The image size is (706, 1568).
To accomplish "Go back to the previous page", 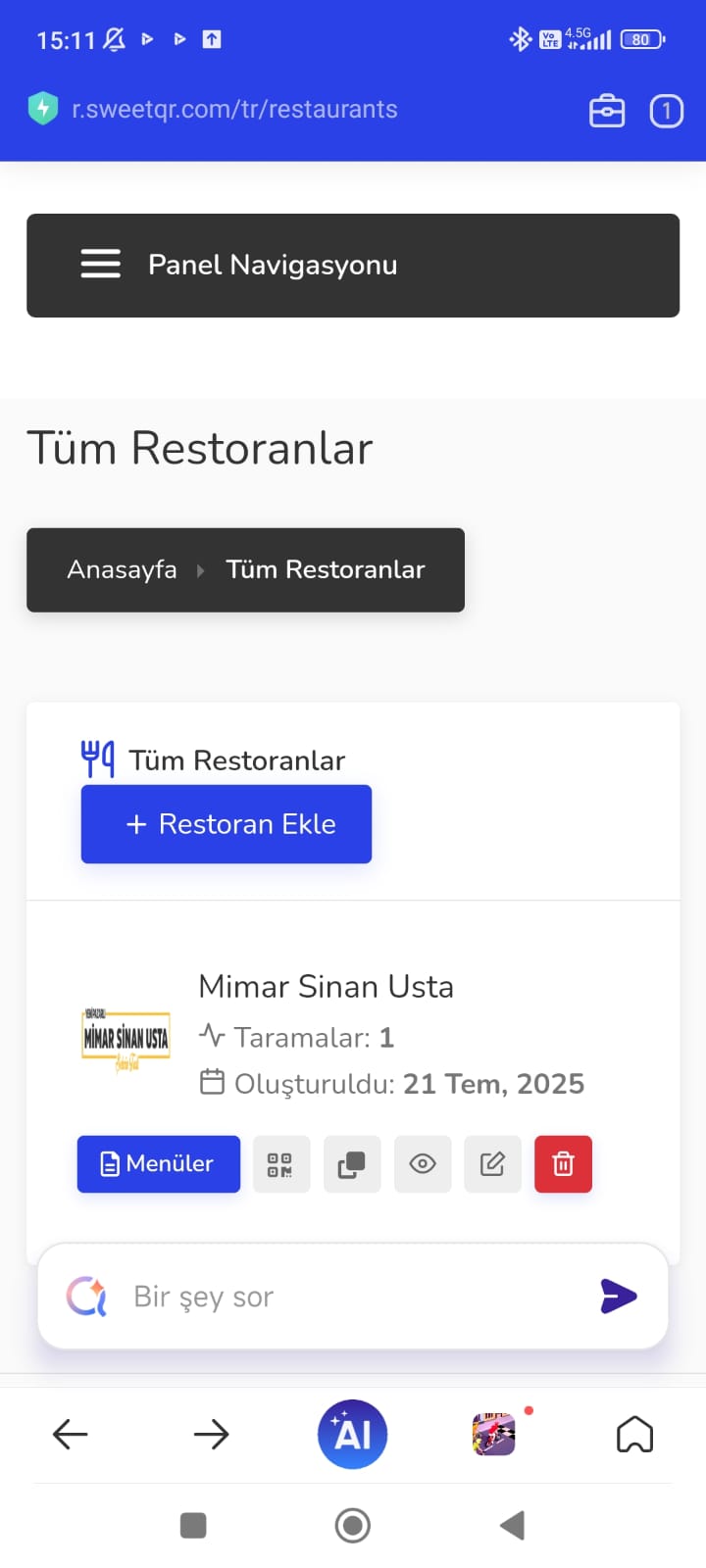I will tap(71, 1435).
